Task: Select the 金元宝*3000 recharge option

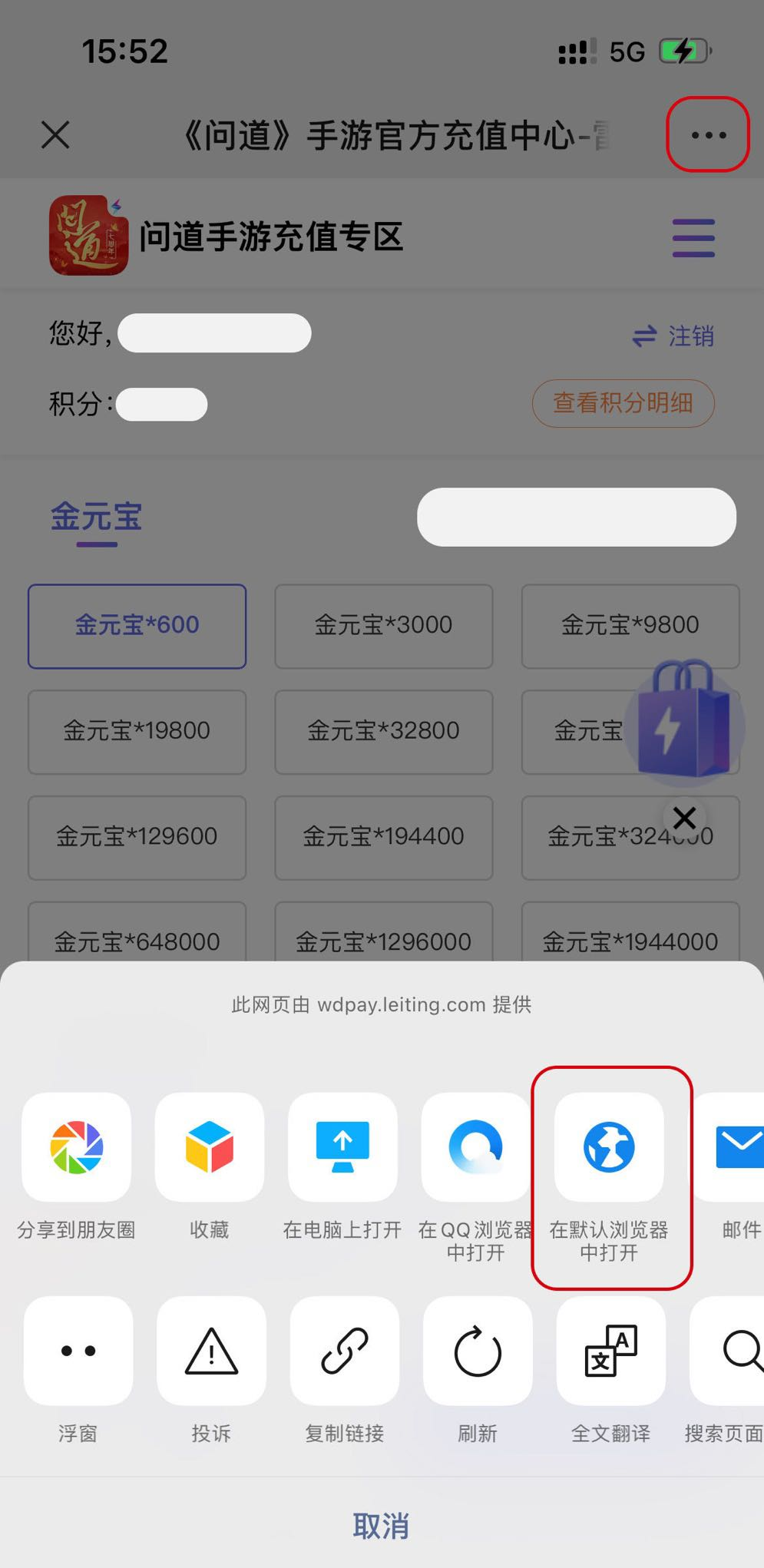Action: click(x=382, y=626)
